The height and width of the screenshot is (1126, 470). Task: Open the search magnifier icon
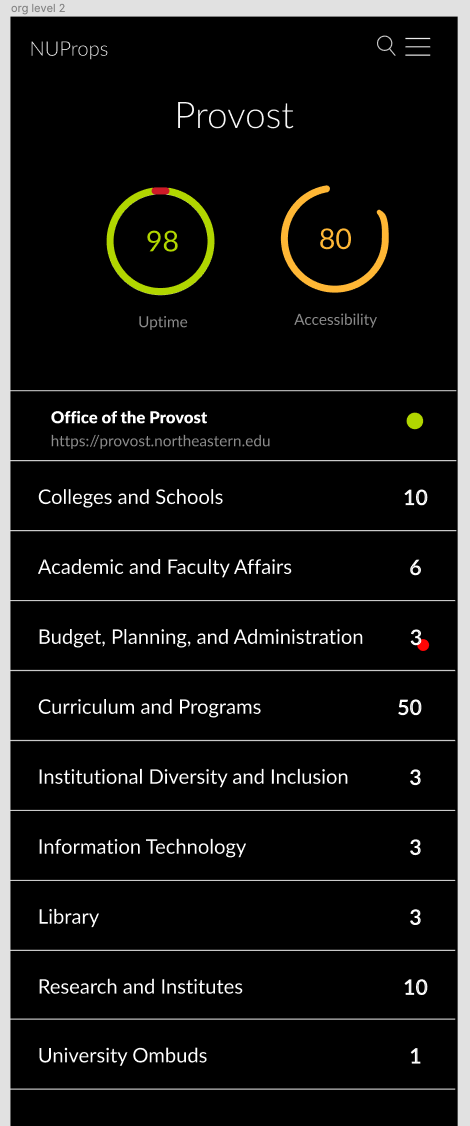[x=387, y=46]
